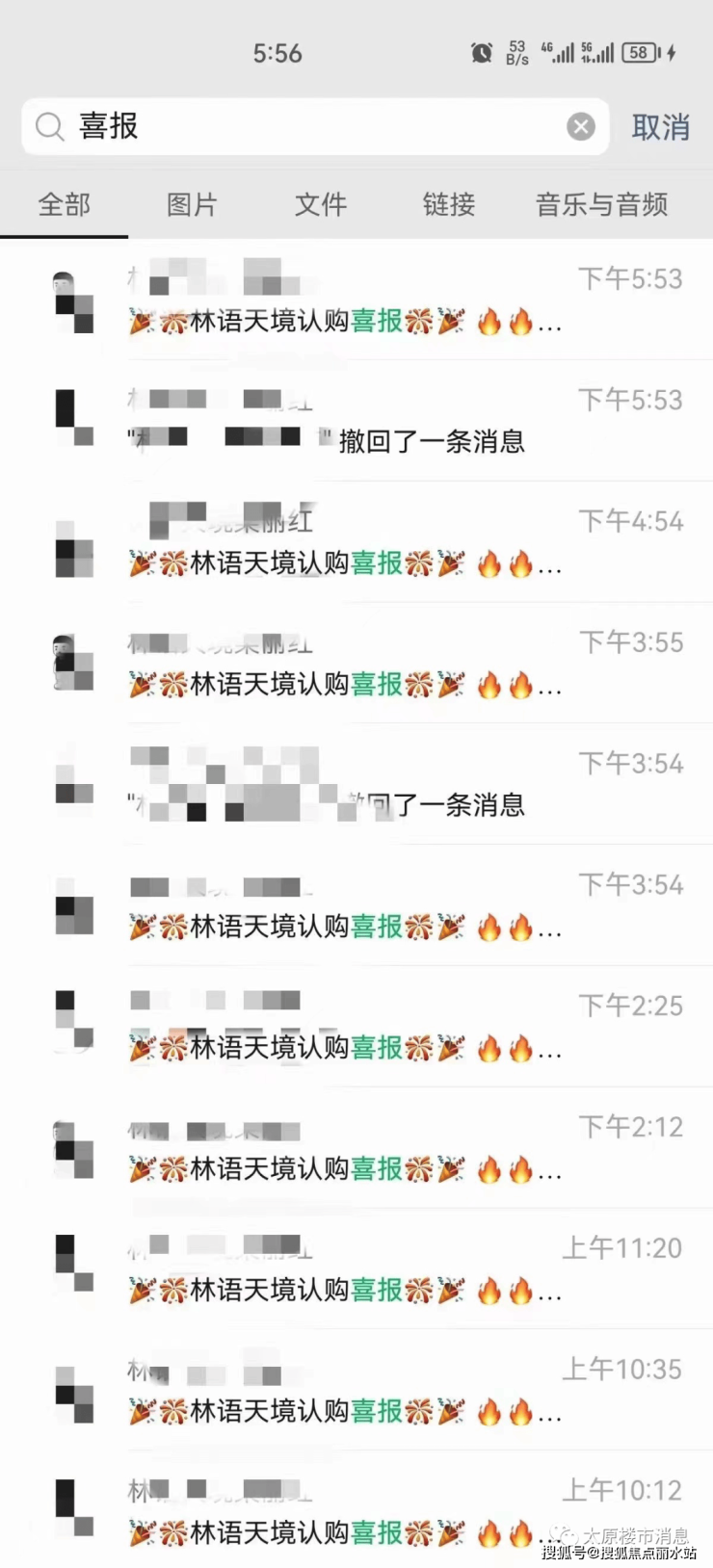Open the 喜报 result from 上午10:35

click(385, 1393)
